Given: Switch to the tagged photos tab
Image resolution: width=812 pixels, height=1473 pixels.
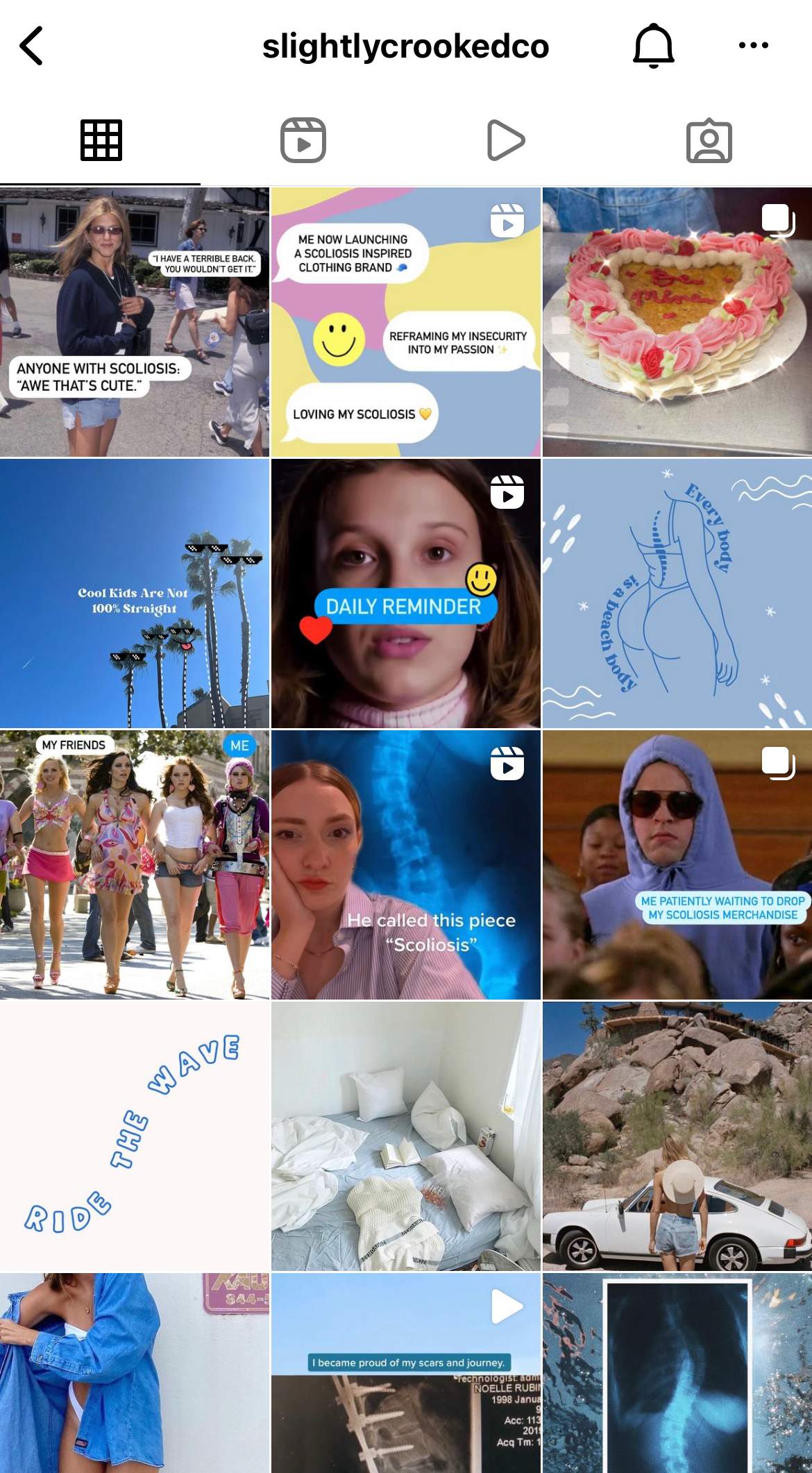Looking at the screenshot, I should 709,141.
